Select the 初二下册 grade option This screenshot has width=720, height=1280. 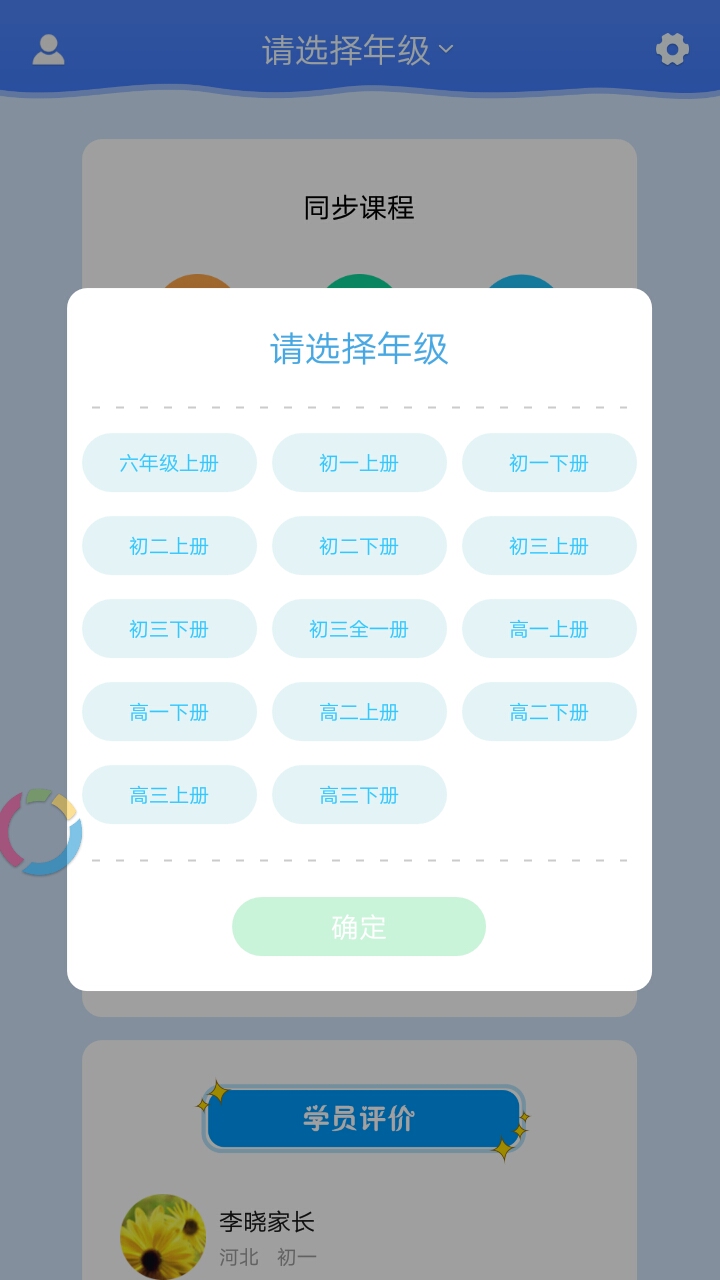(x=359, y=545)
